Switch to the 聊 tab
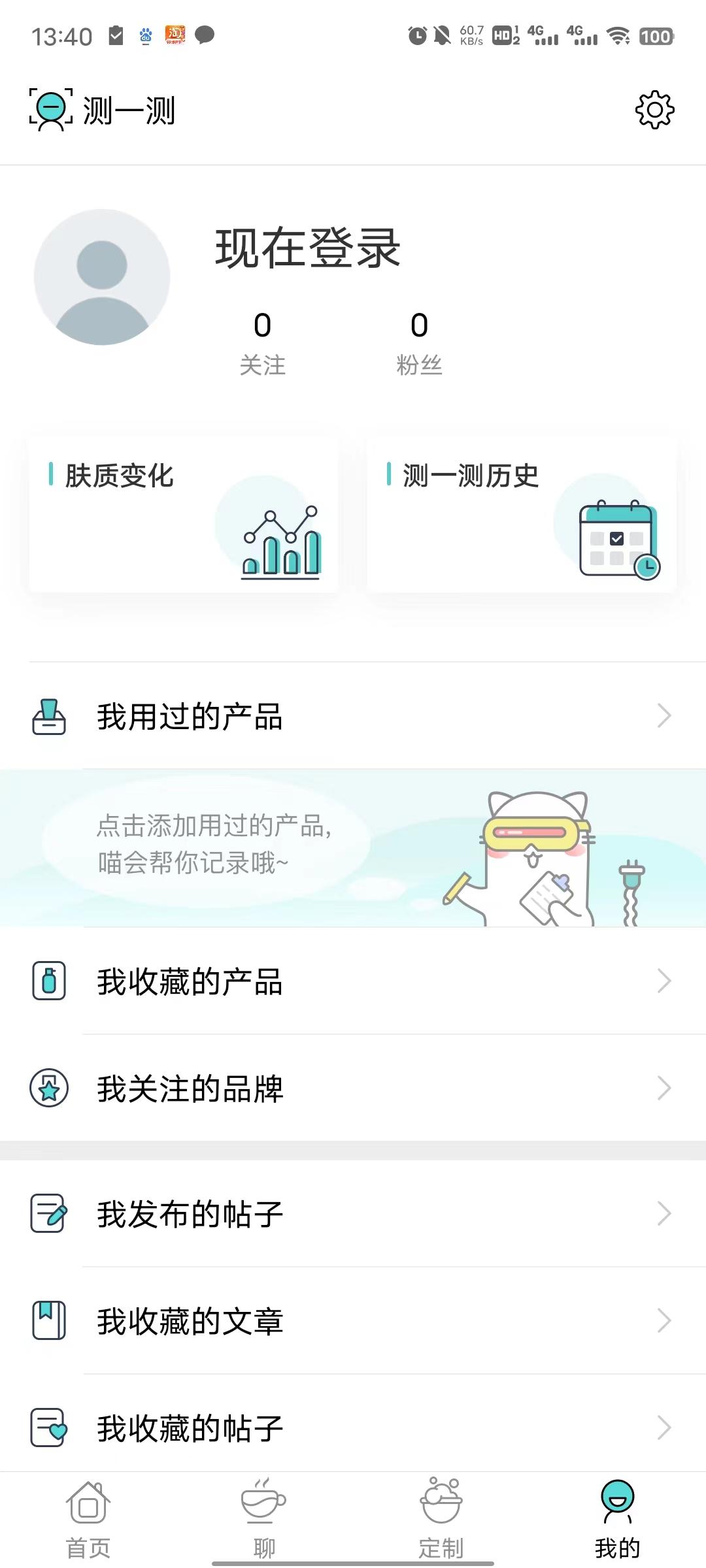 pos(264,1519)
